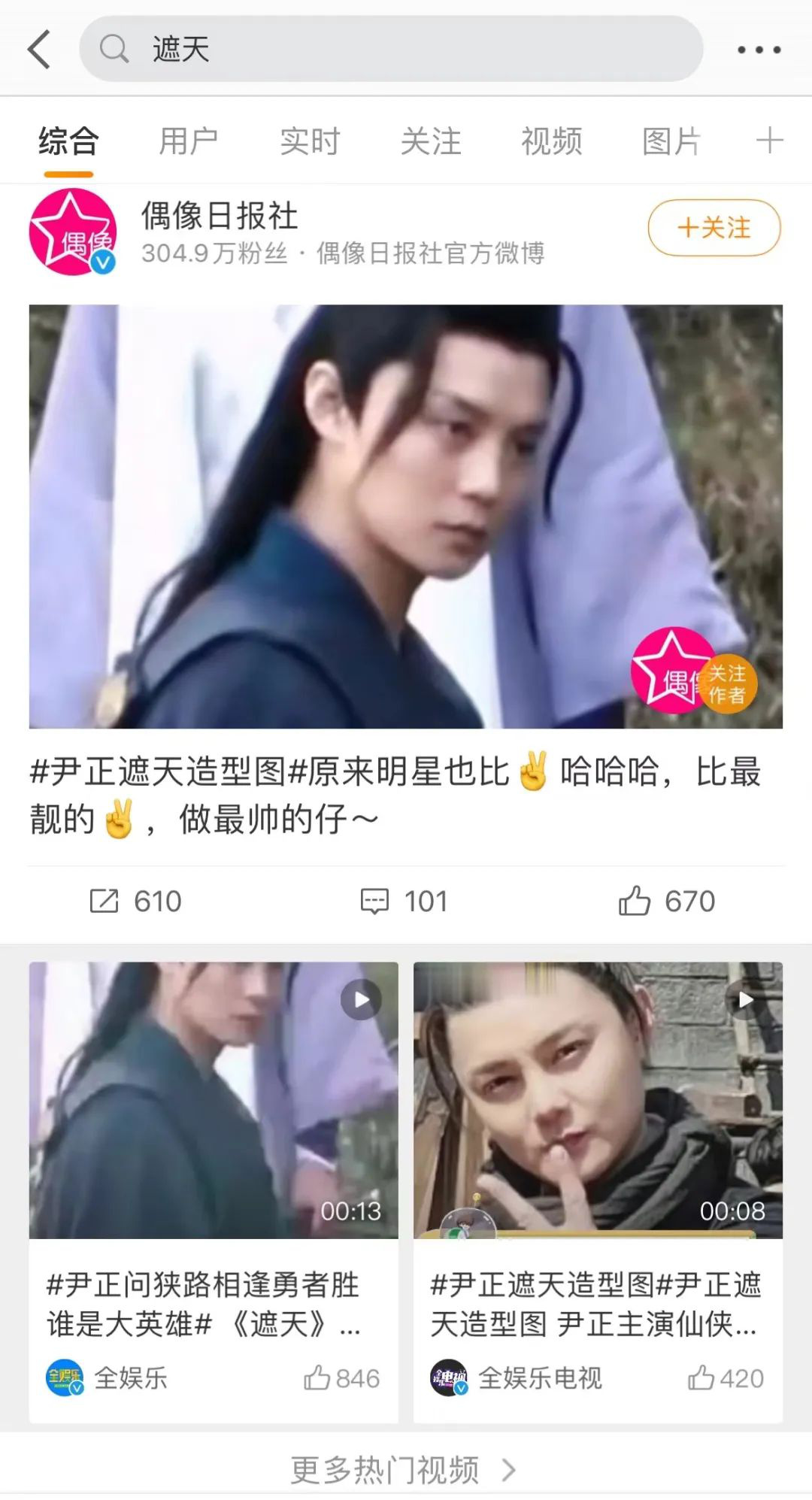Select the 关注 tab

[430, 141]
